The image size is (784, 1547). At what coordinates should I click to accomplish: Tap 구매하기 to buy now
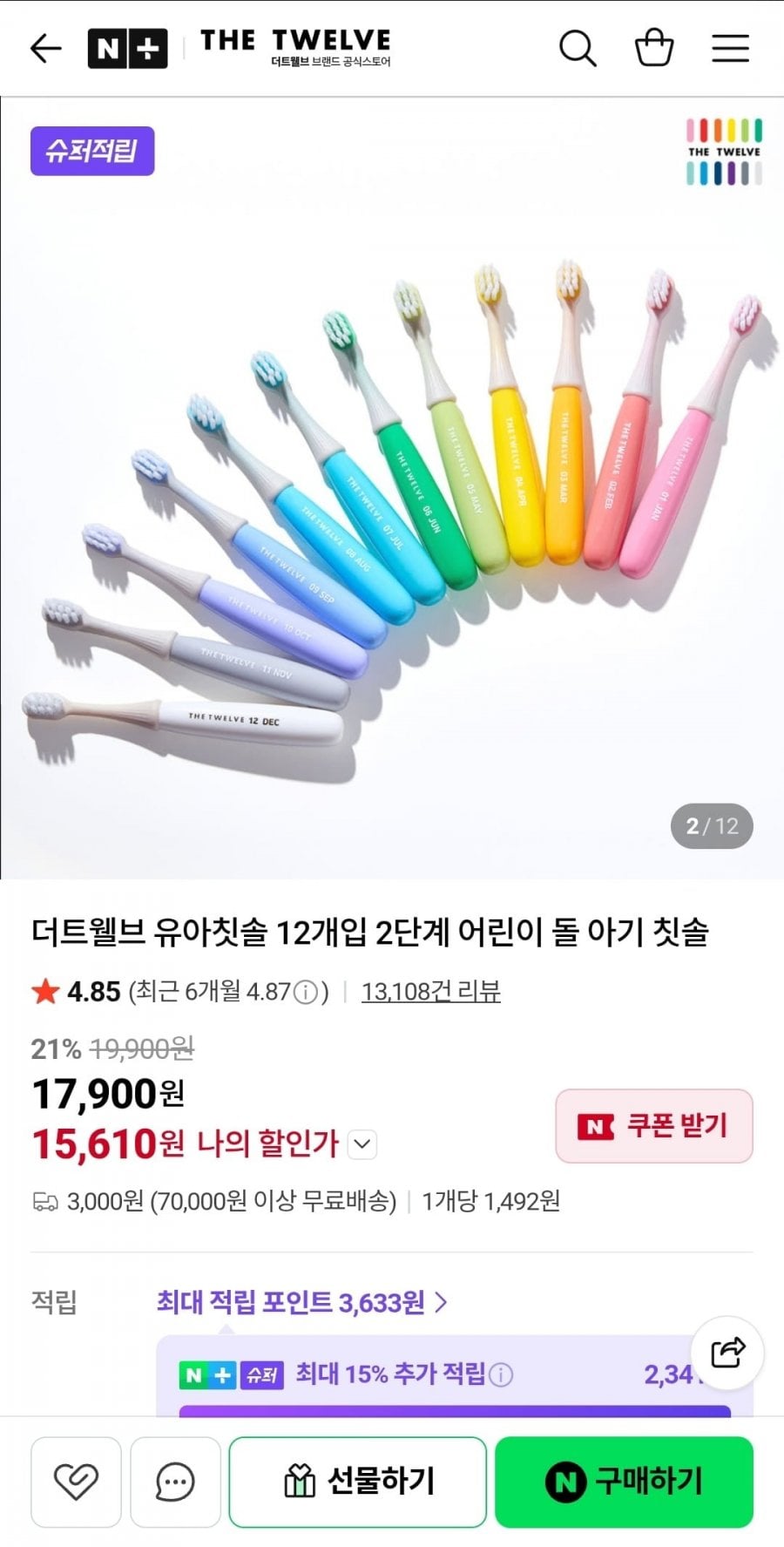point(624,1481)
